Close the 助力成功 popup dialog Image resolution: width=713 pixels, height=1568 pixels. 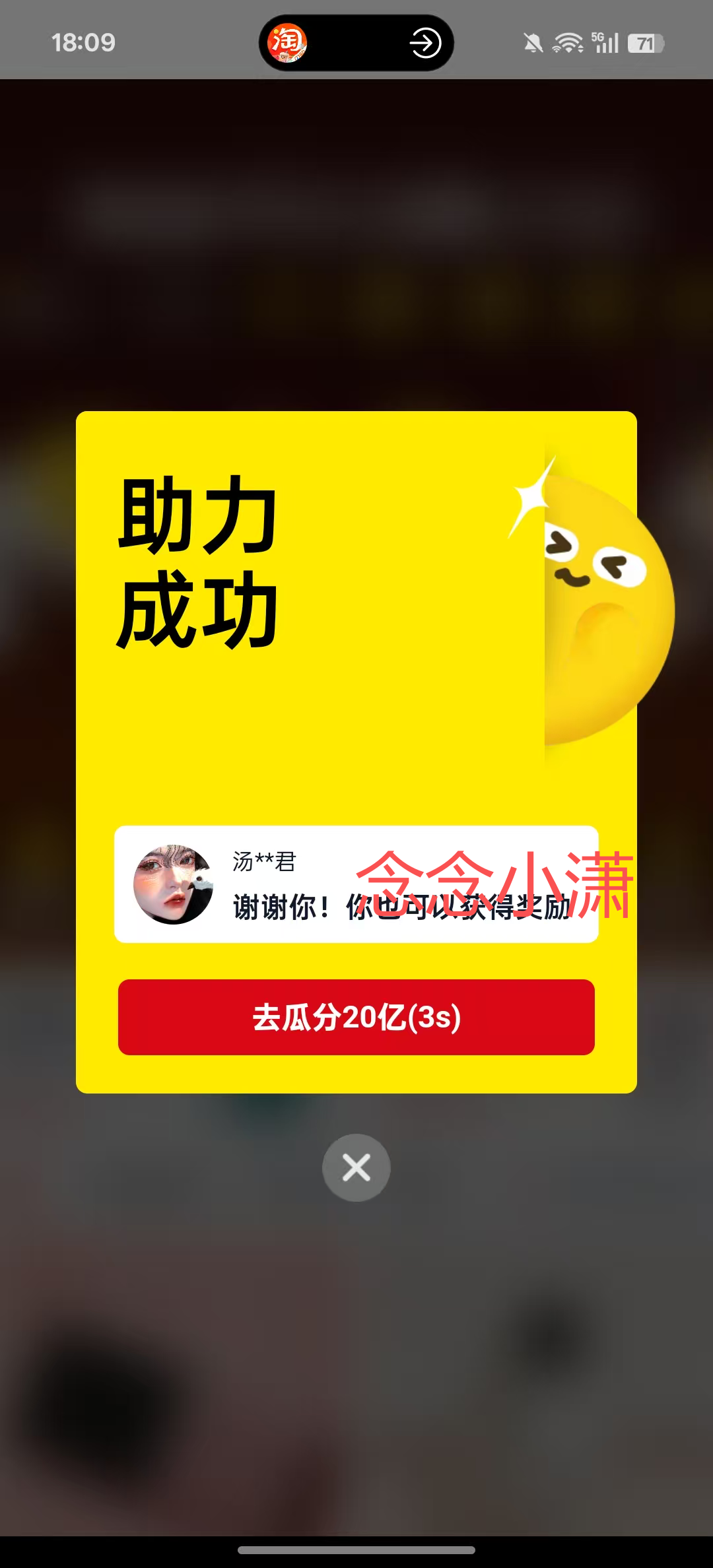356,1167
